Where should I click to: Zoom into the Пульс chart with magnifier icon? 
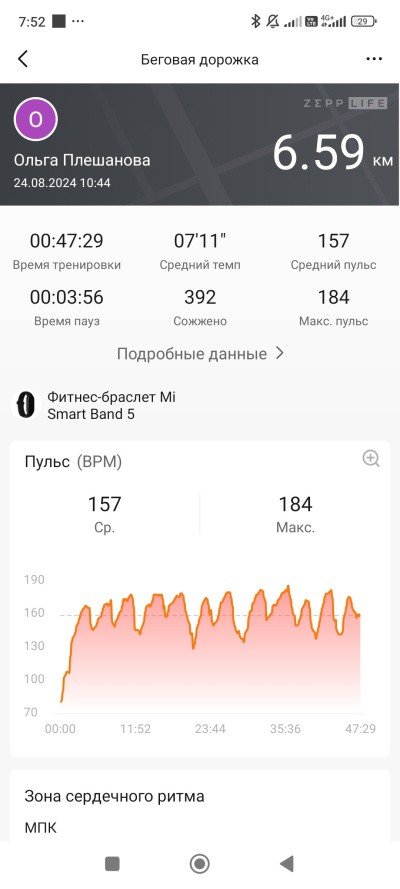pos(371,459)
